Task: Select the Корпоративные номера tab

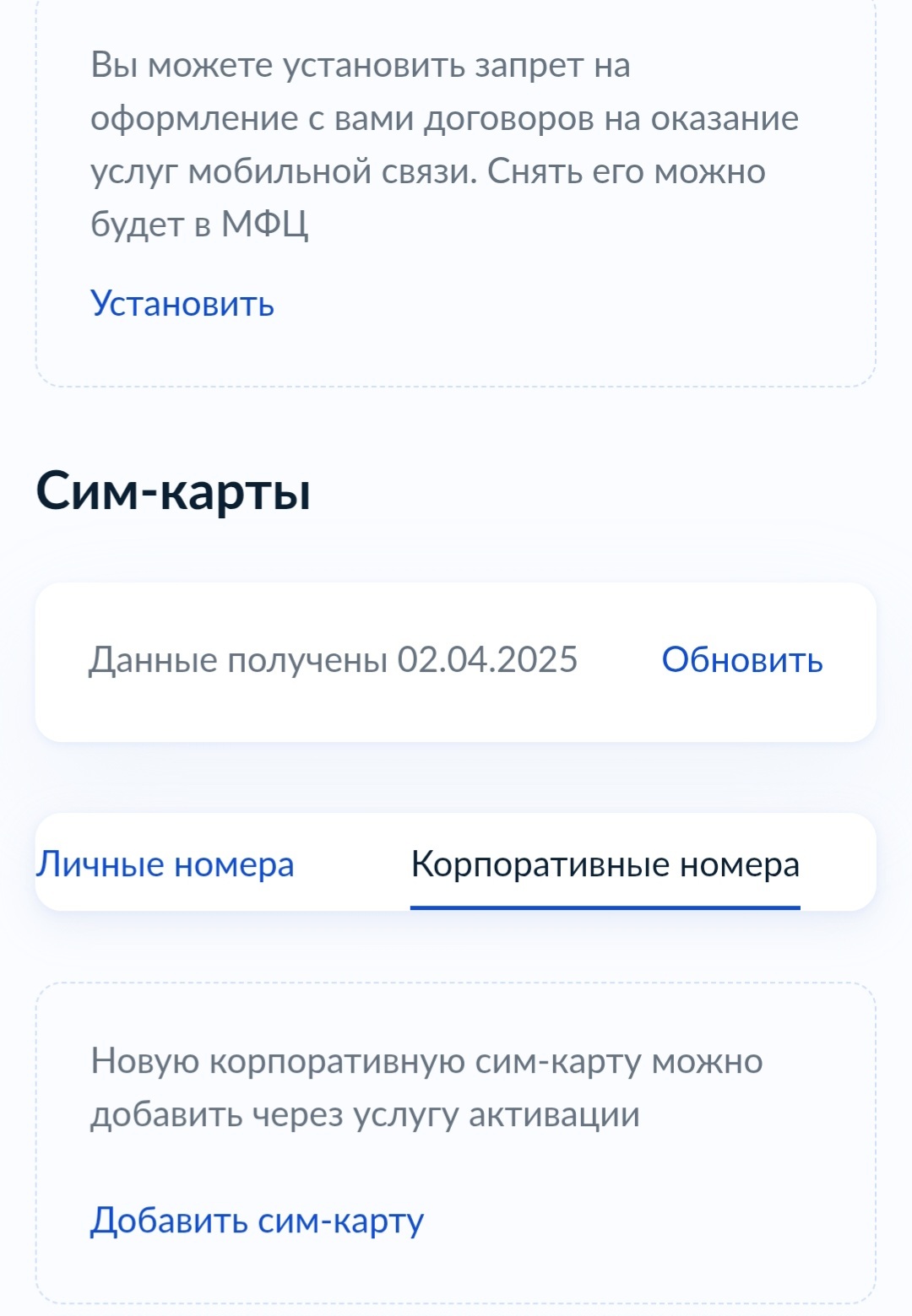Action: tap(605, 864)
